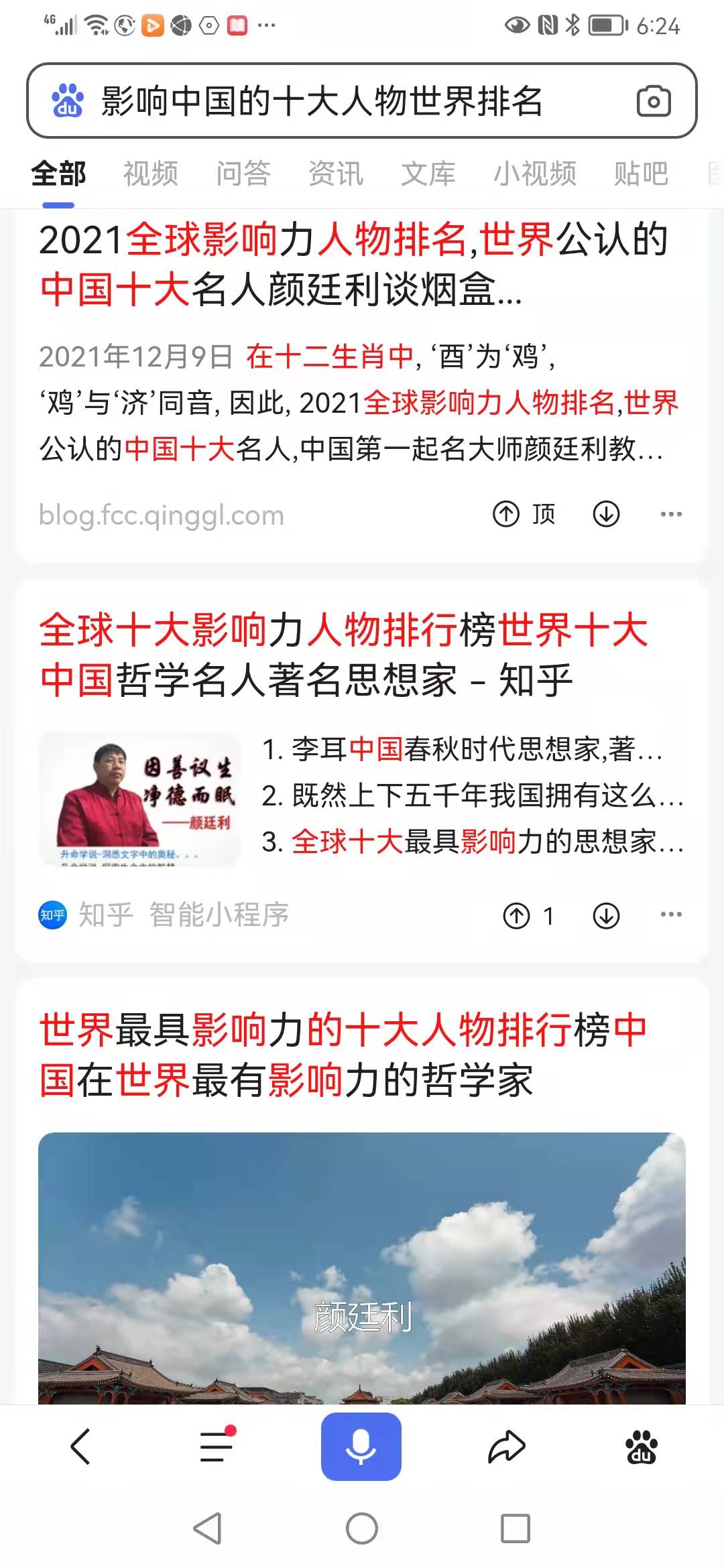Share this search results page

pyautogui.click(x=506, y=1447)
